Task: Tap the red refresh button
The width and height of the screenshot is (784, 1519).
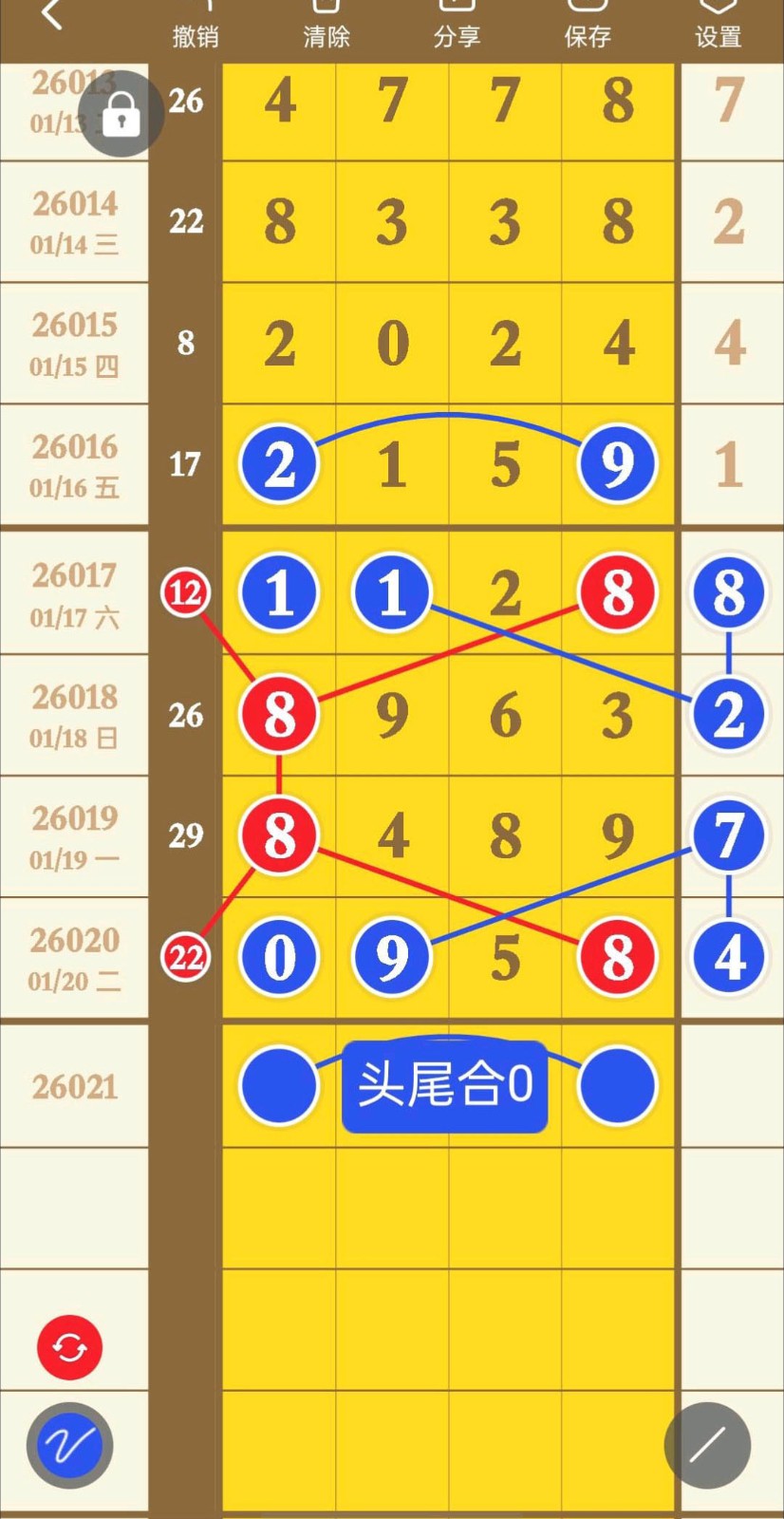Action: pyautogui.click(x=70, y=1347)
